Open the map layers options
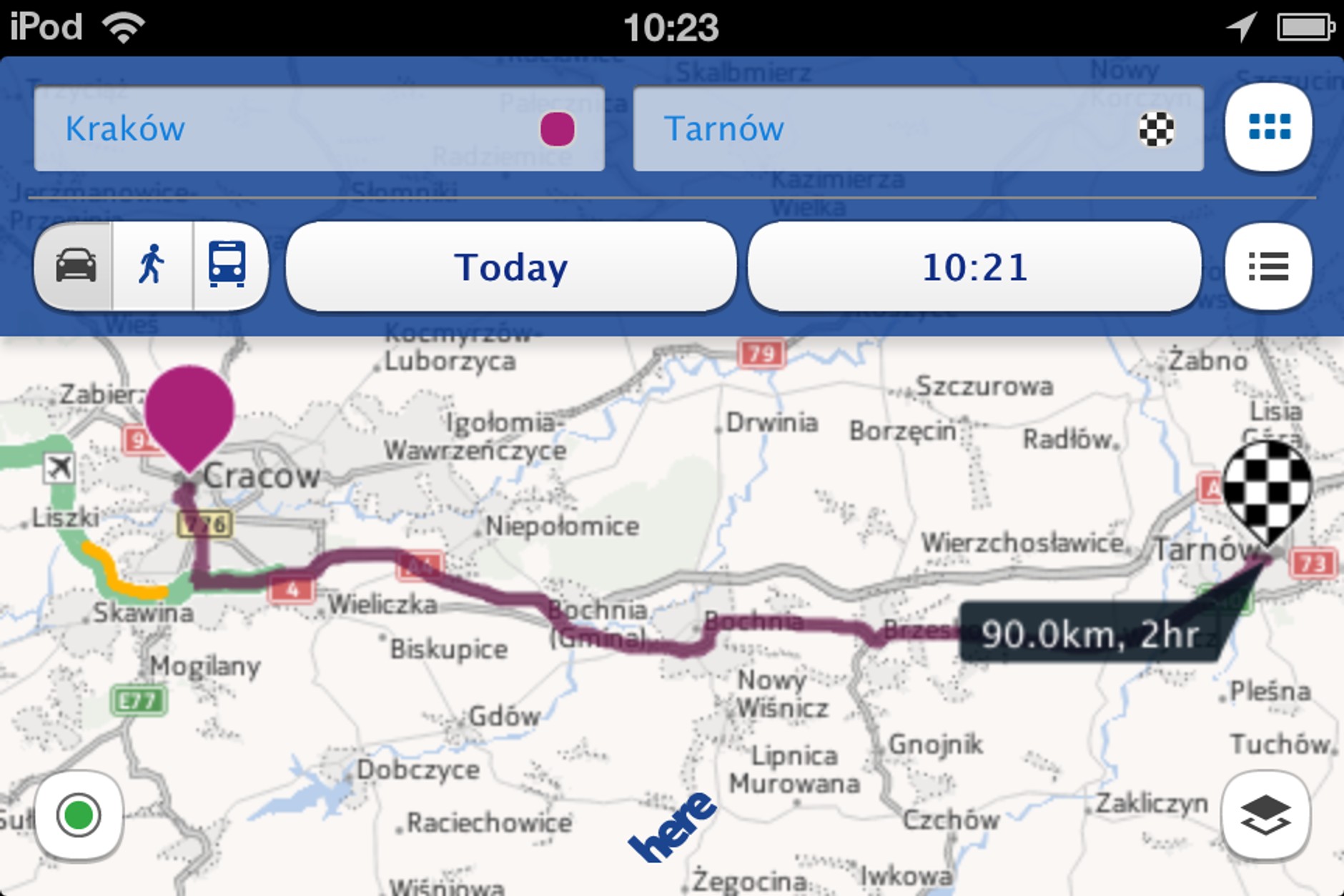The height and width of the screenshot is (896, 1344). tap(1265, 815)
